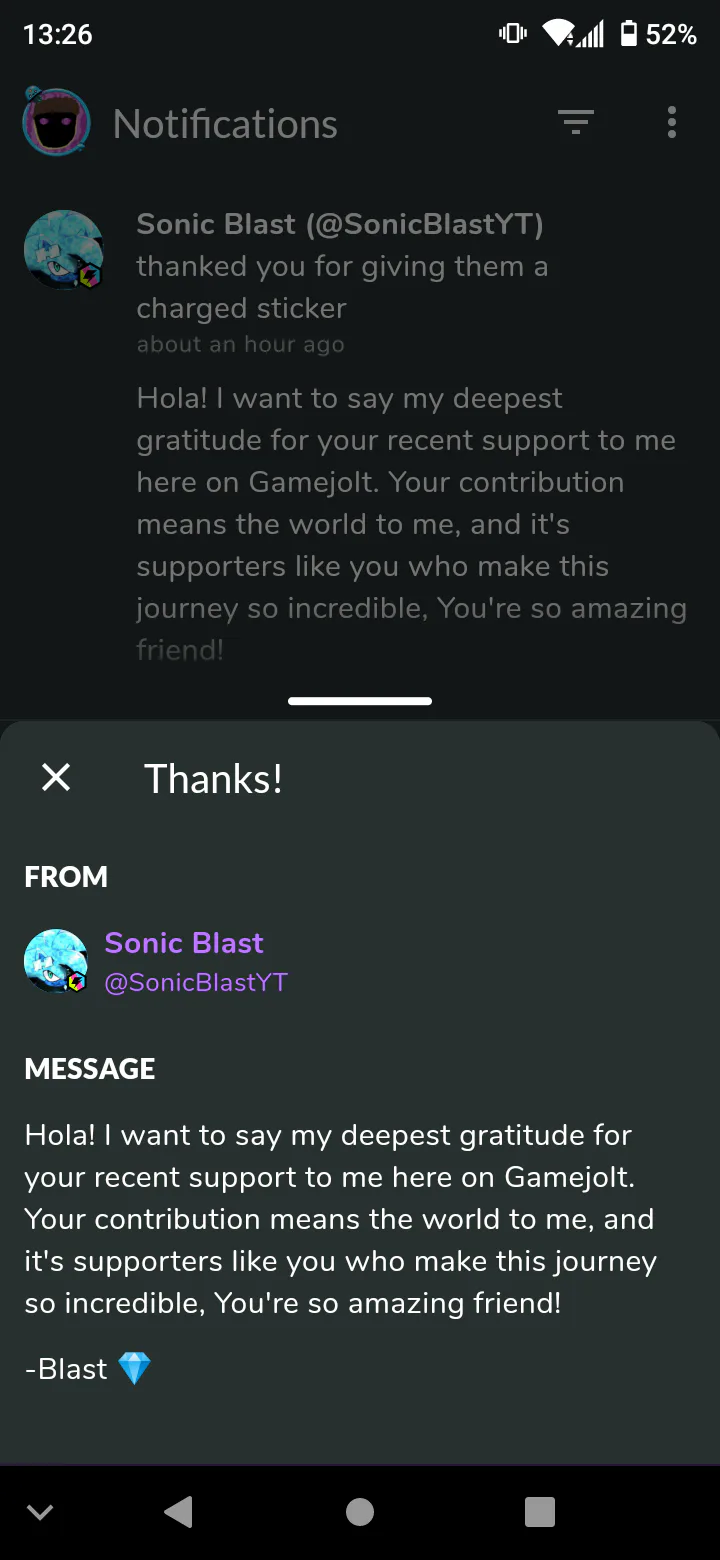Open the recent apps overview
Screen dimensions: 720x1560
[x=540, y=1512]
